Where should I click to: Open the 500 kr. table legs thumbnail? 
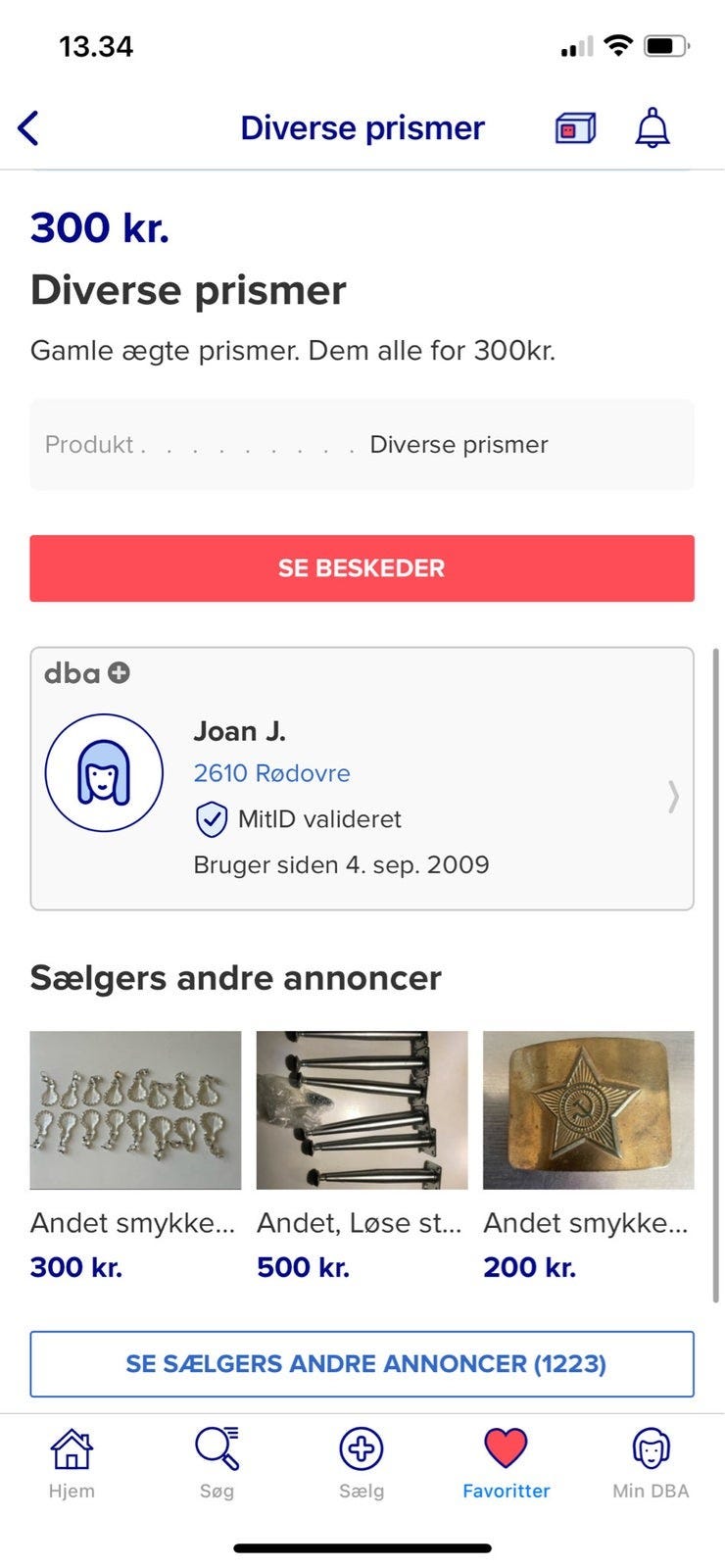pyautogui.click(x=361, y=1109)
